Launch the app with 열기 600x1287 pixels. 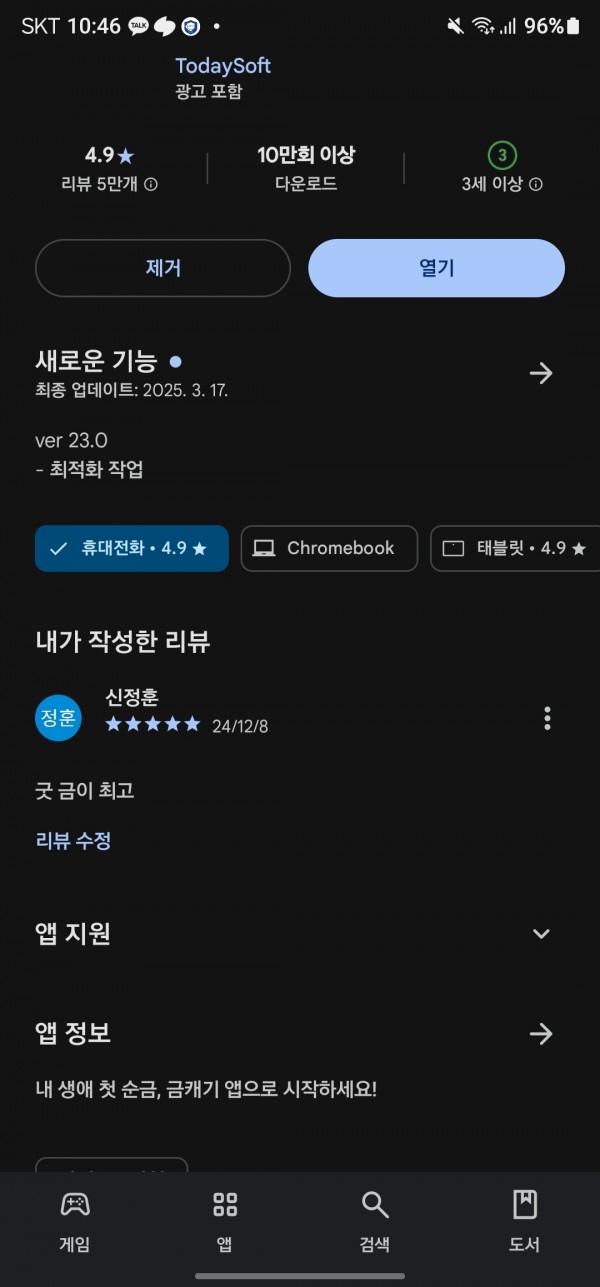436,268
